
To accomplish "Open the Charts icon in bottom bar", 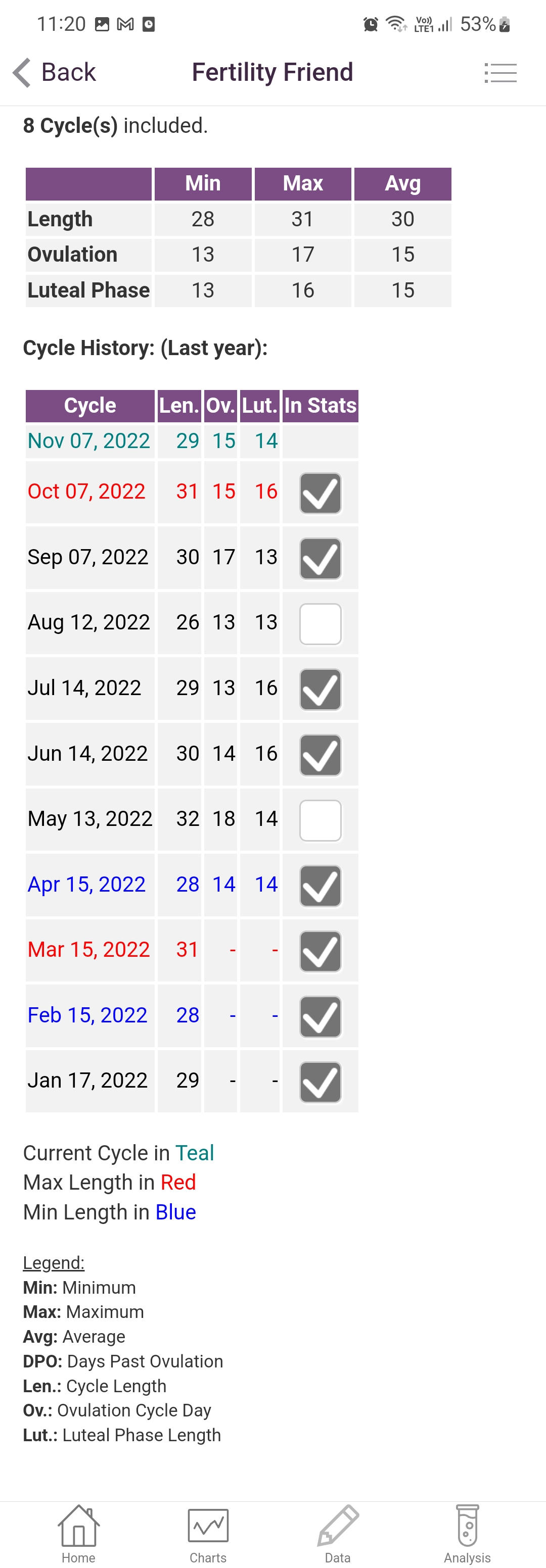I will pyautogui.click(x=208, y=1525).
